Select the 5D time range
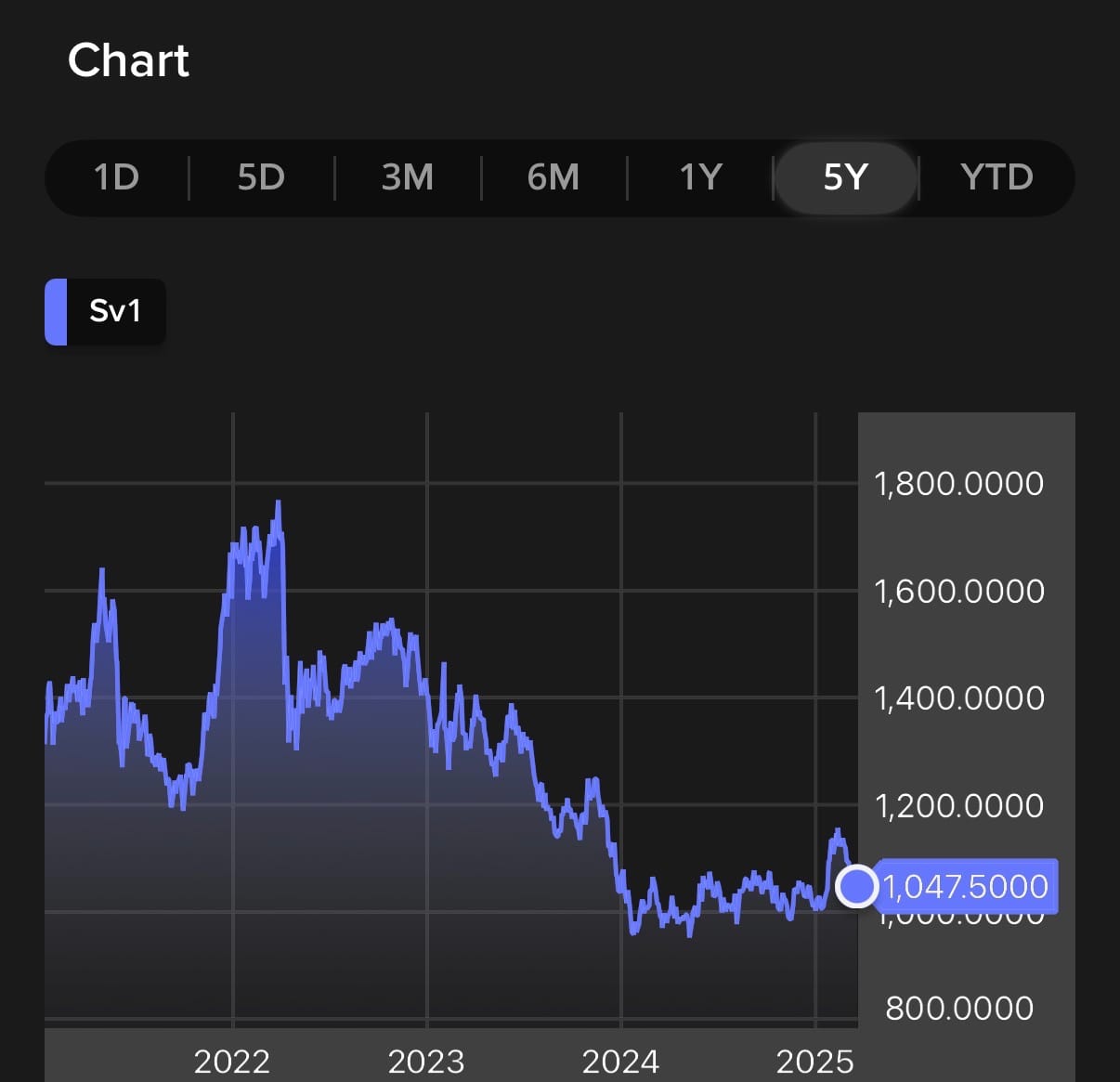This screenshot has width=1120, height=1082. (x=261, y=177)
